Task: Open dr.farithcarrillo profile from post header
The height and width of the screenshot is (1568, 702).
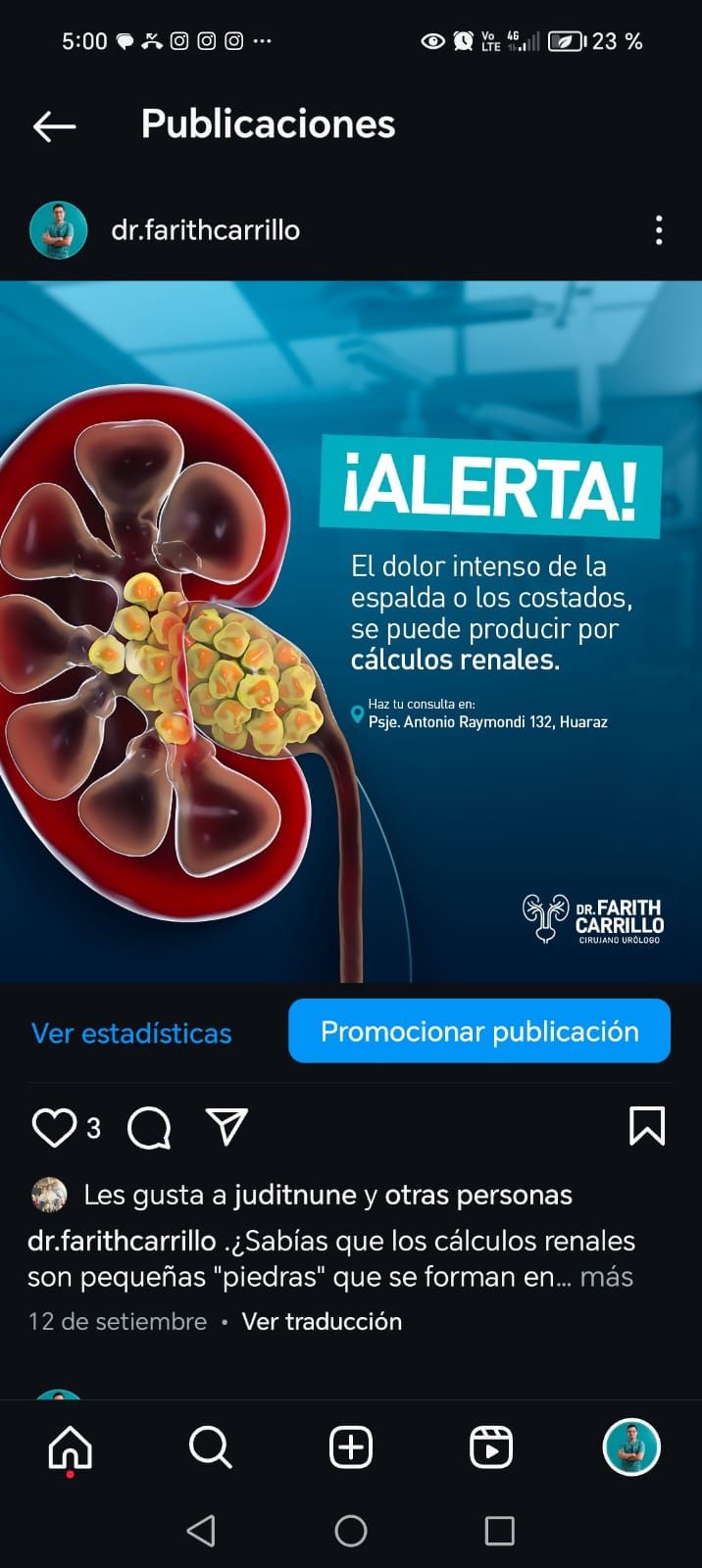Action: tap(205, 230)
